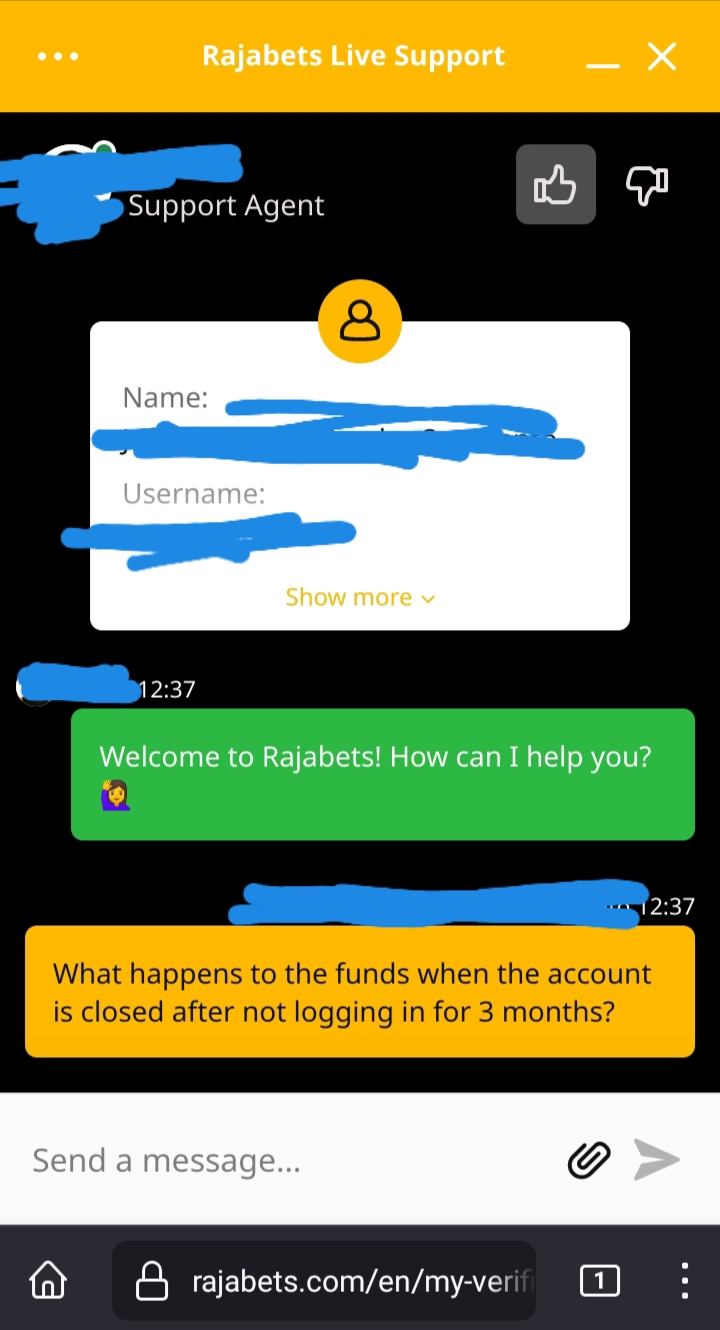Send the message with arrow icon
Viewport: 720px width, 1330px height.
tap(657, 1160)
